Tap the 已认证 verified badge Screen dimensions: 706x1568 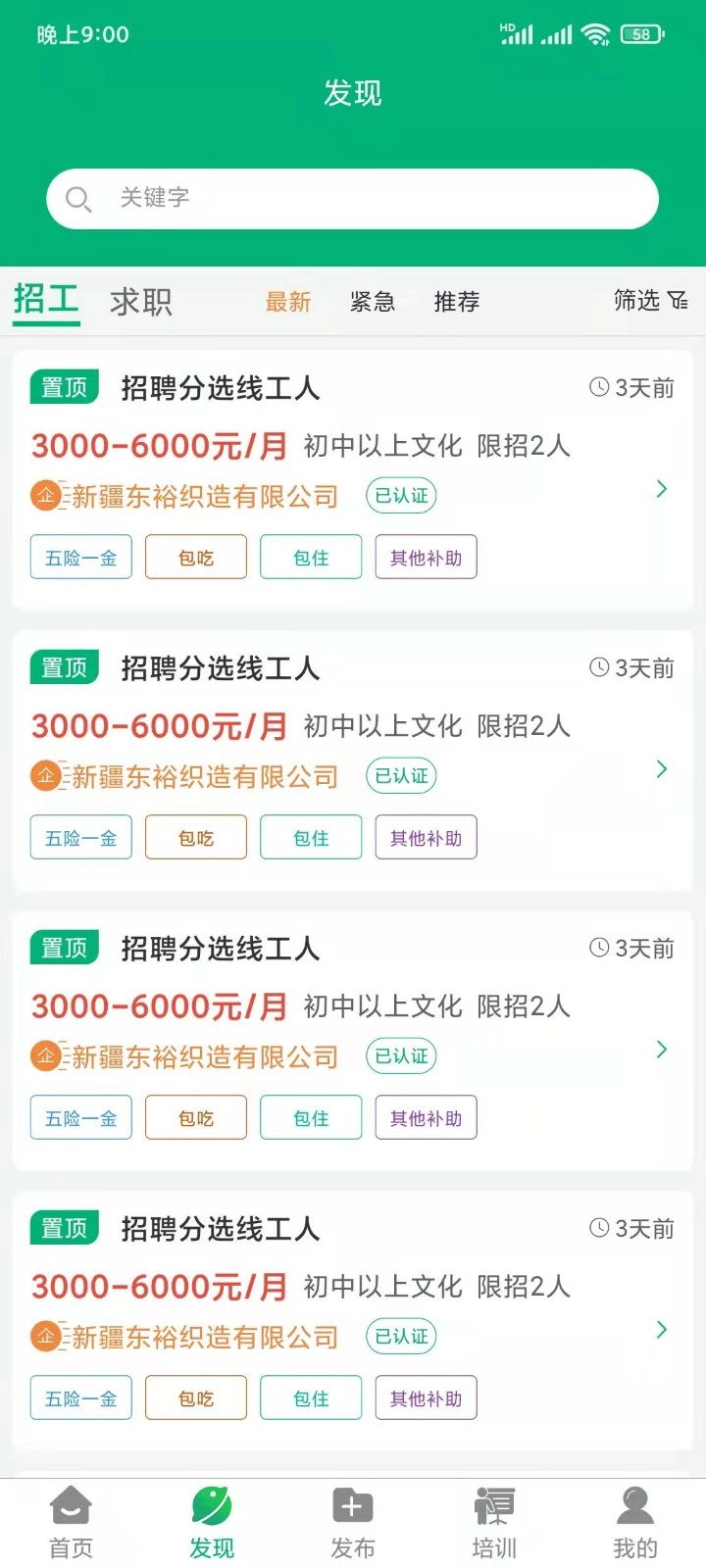coord(400,495)
